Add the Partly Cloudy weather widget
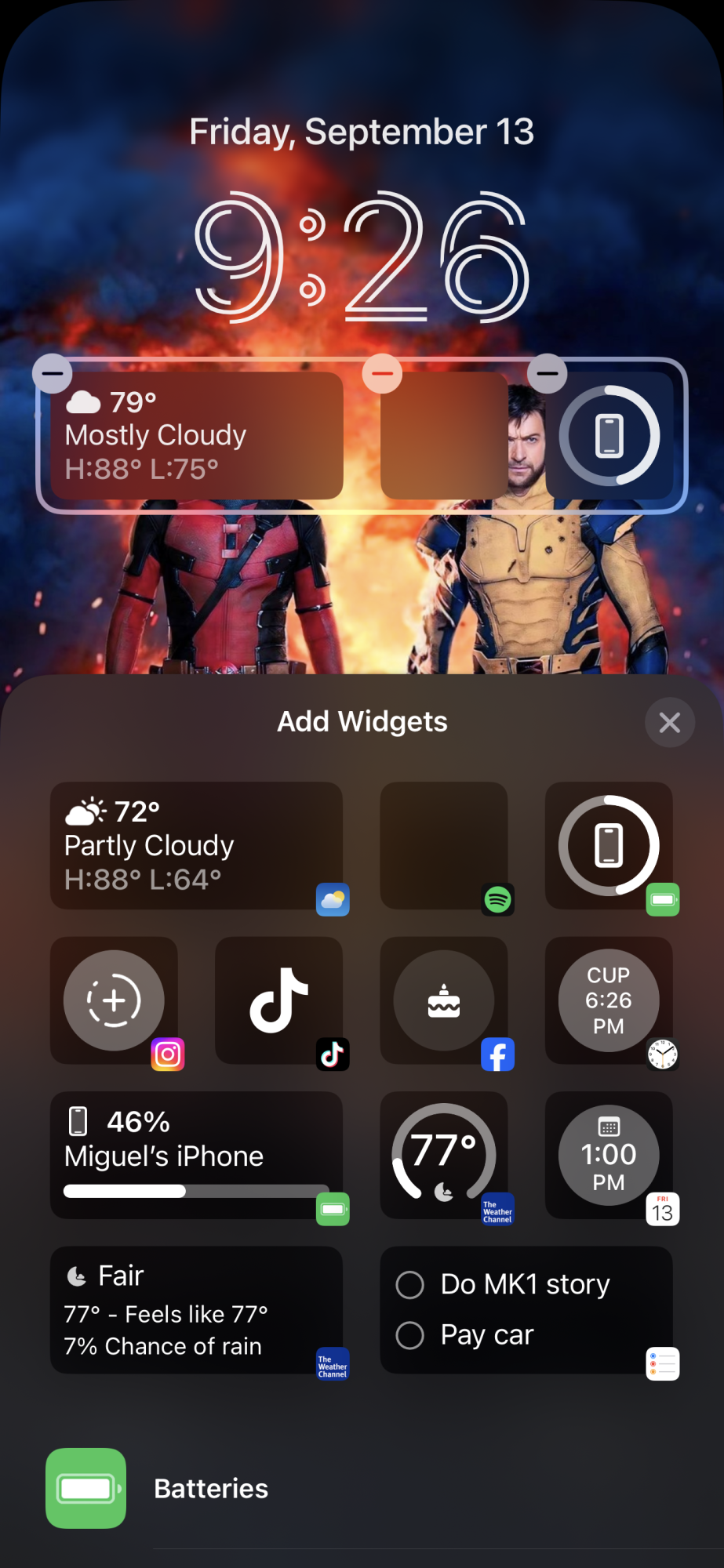Screen dimensions: 724x1568 tap(196, 845)
